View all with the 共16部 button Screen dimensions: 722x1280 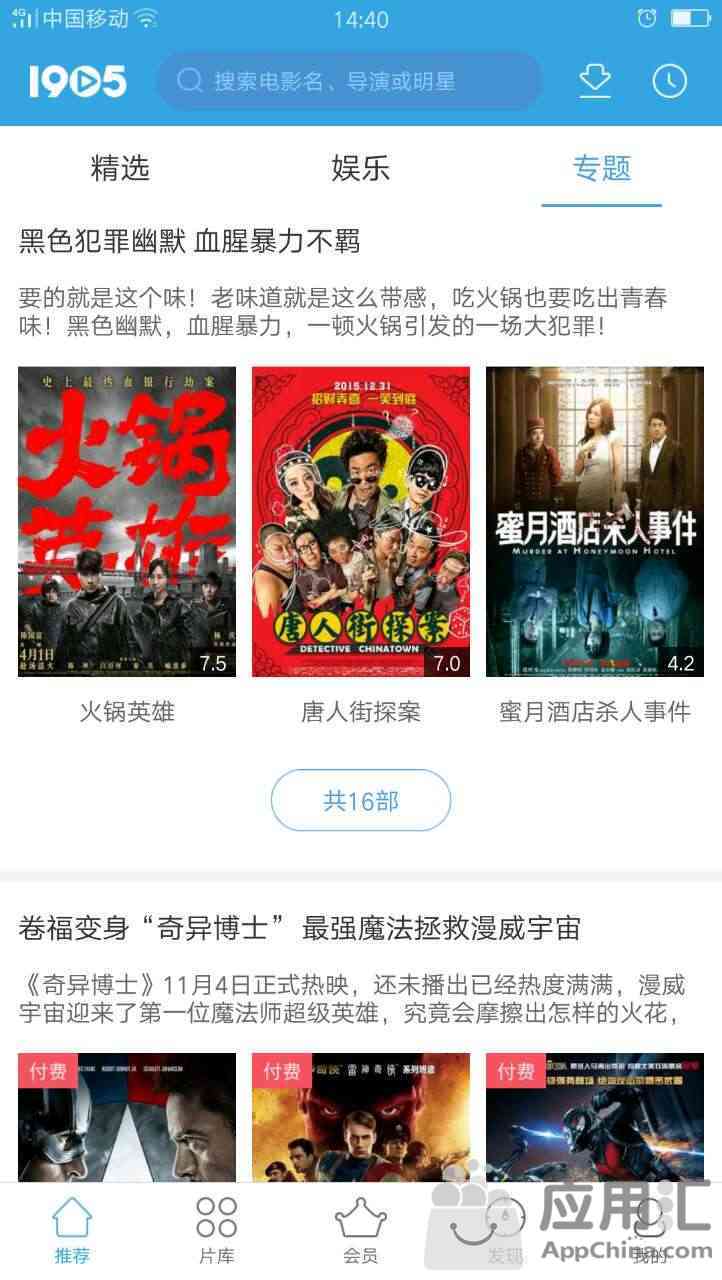point(360,800)
